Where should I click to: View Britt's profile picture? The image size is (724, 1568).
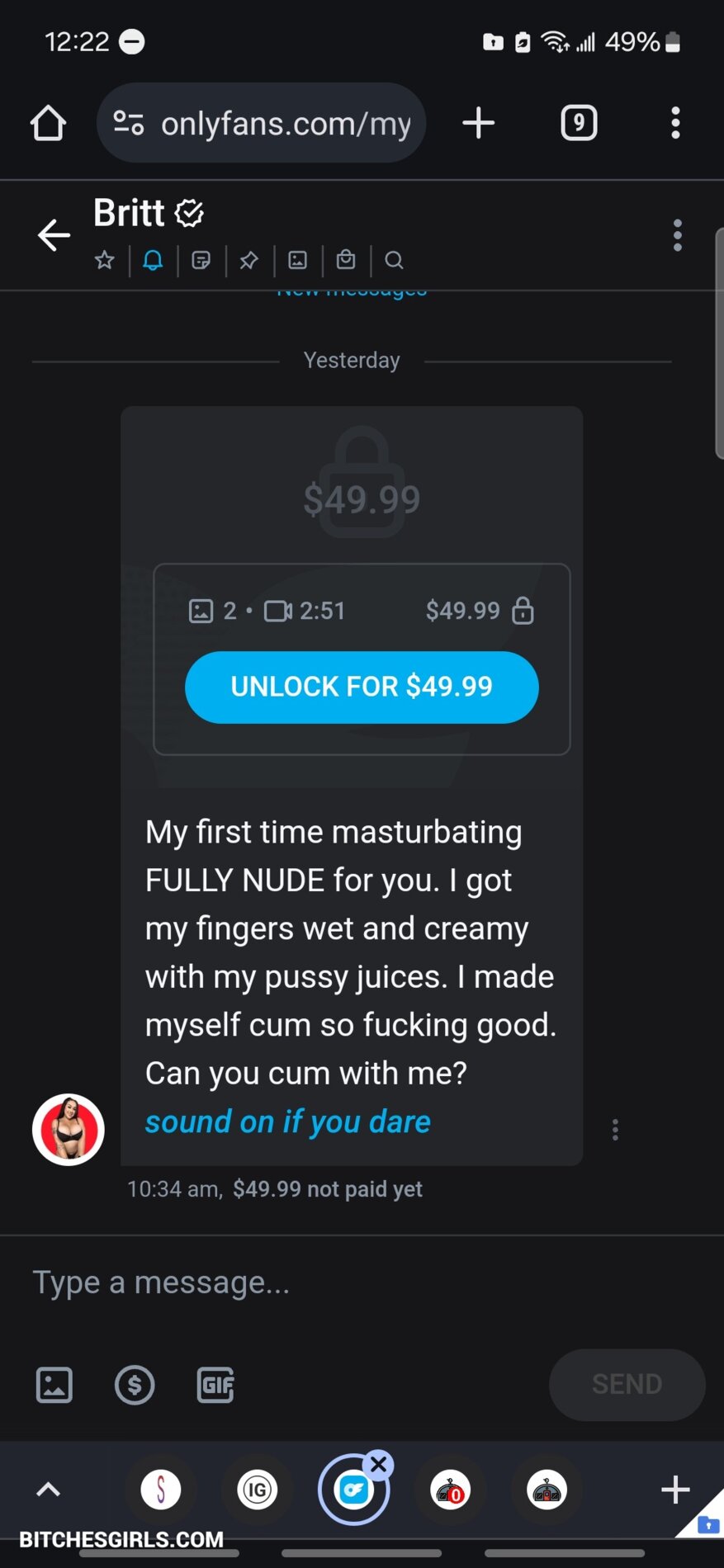click(x=69, y=1130)
